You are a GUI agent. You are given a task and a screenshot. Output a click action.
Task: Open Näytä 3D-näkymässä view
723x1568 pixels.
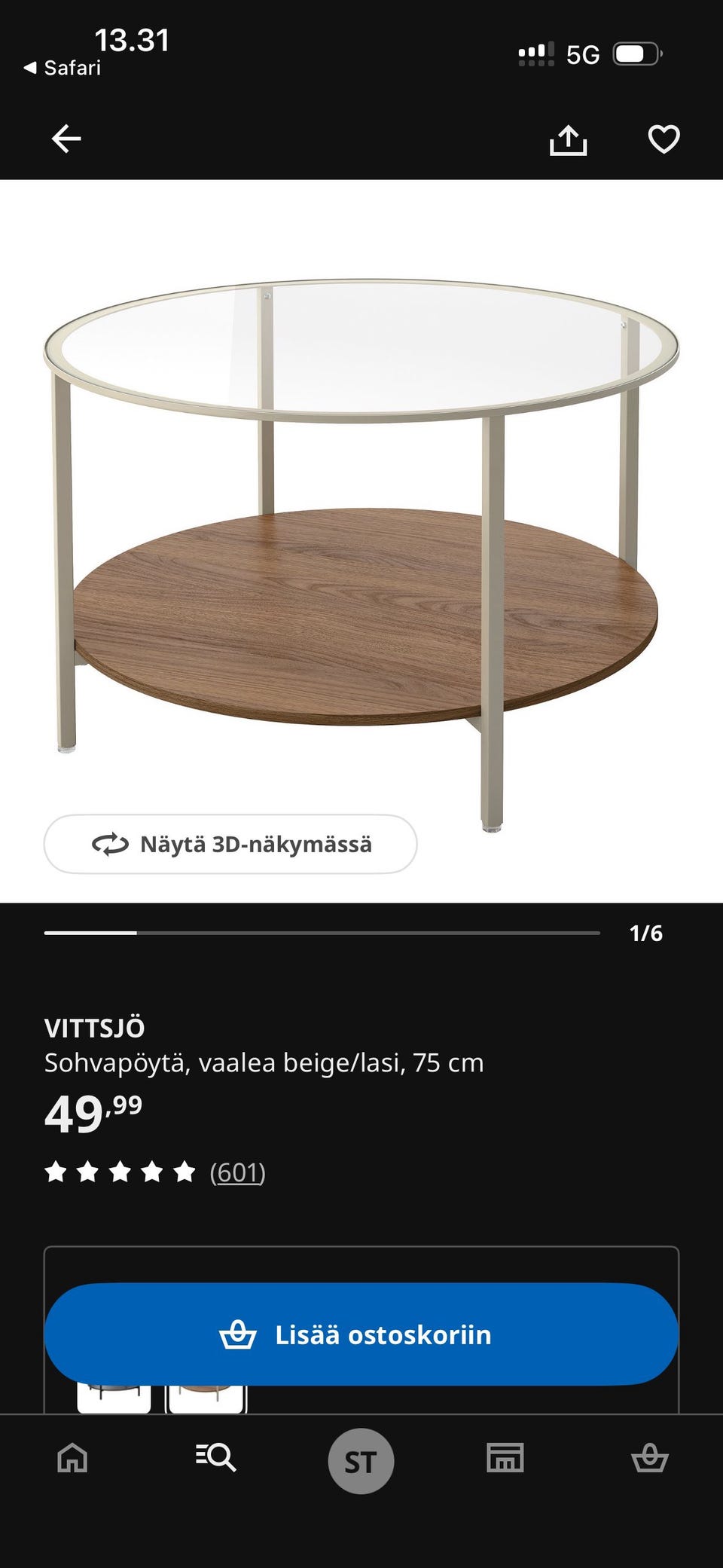pyautogui.click(x=230, y=845)
